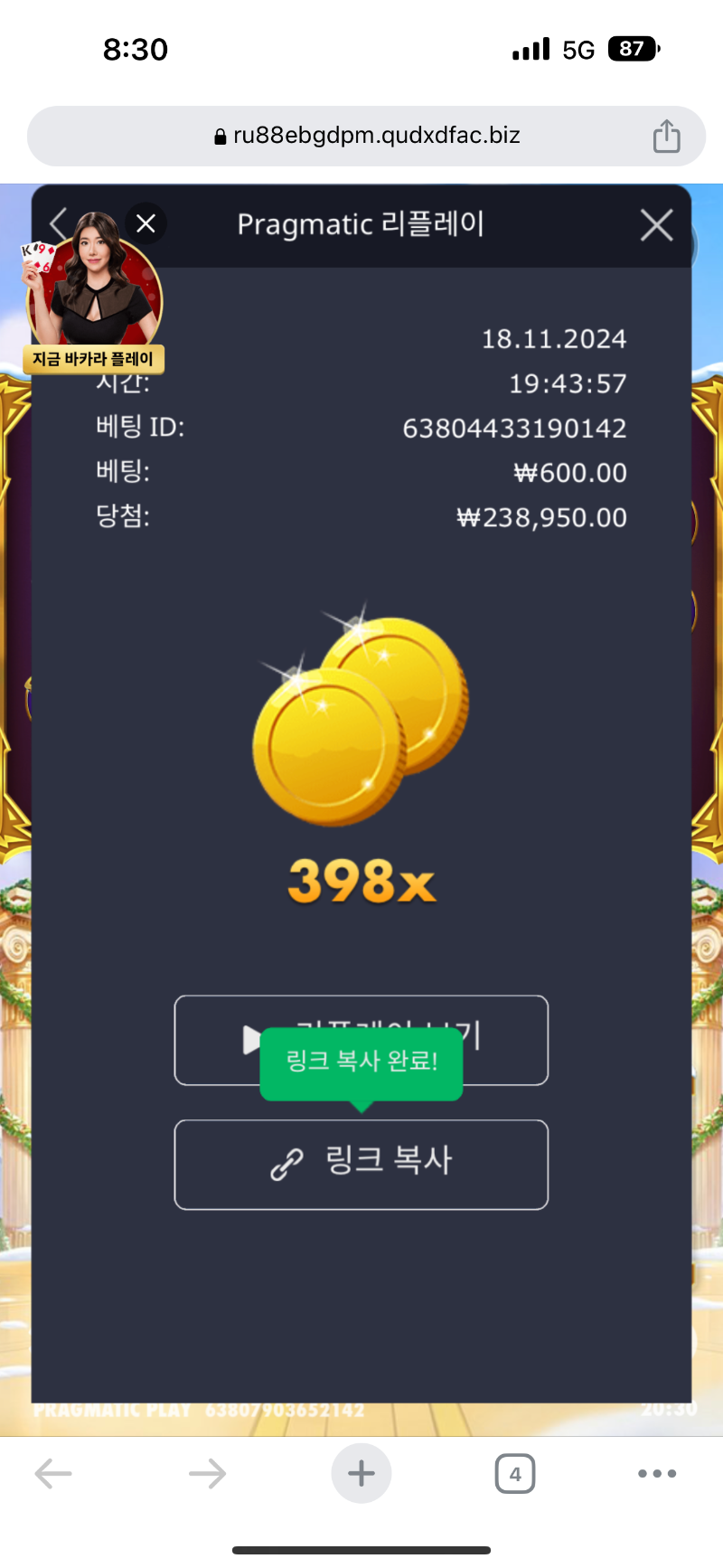
Task: Go back in the replay panel
Action: tap(59, 222)
